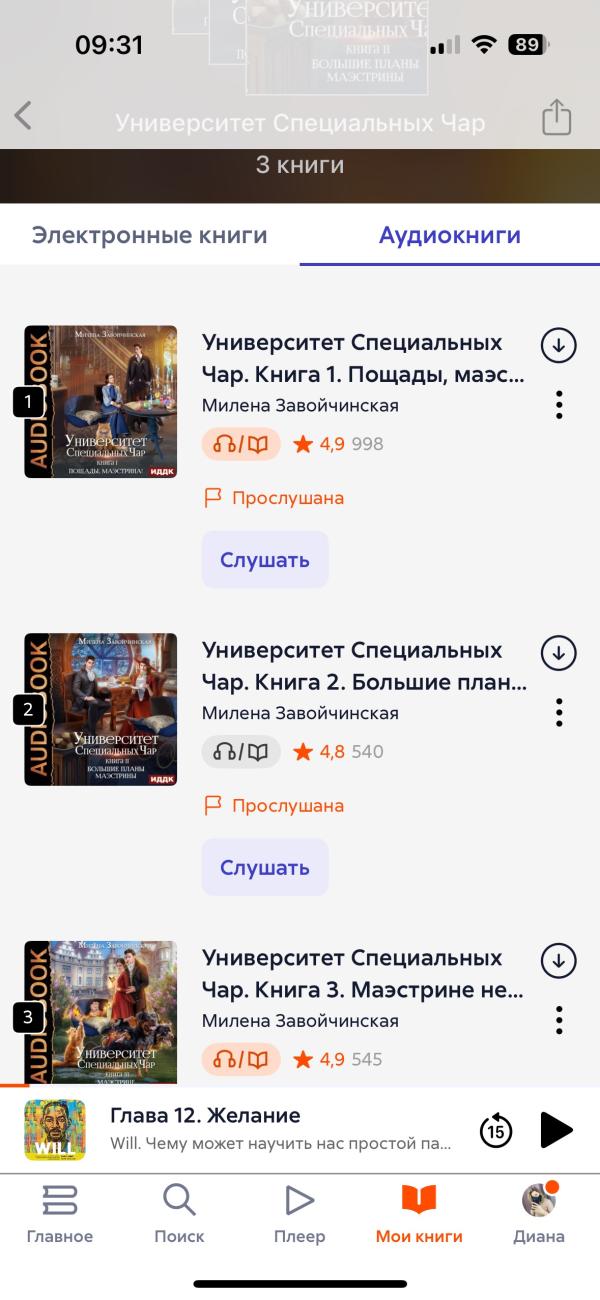
Task: Rewind 15 seconds in the mini player
Action: click(x=496, y=1130)
